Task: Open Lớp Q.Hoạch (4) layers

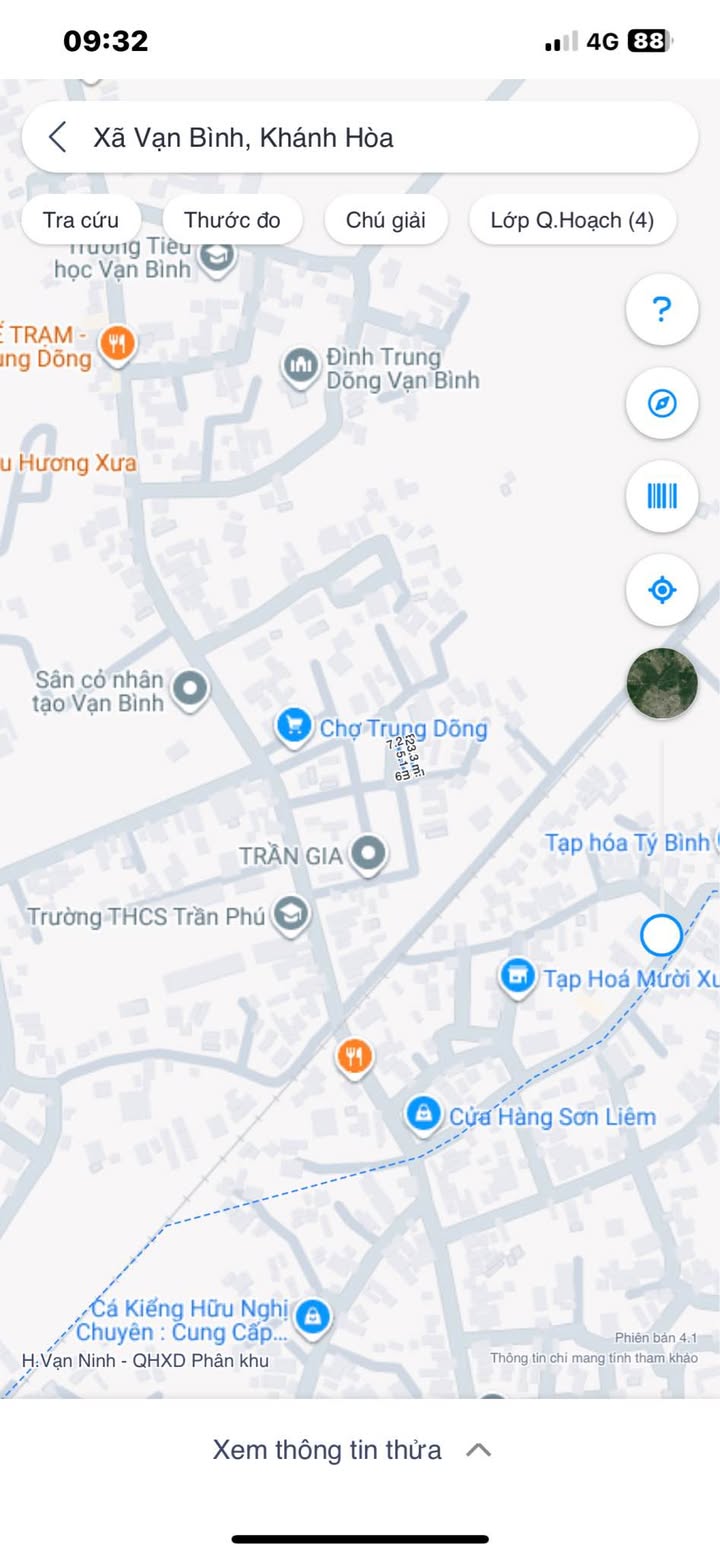Action: pyautogui.click(x=572, y=220)
